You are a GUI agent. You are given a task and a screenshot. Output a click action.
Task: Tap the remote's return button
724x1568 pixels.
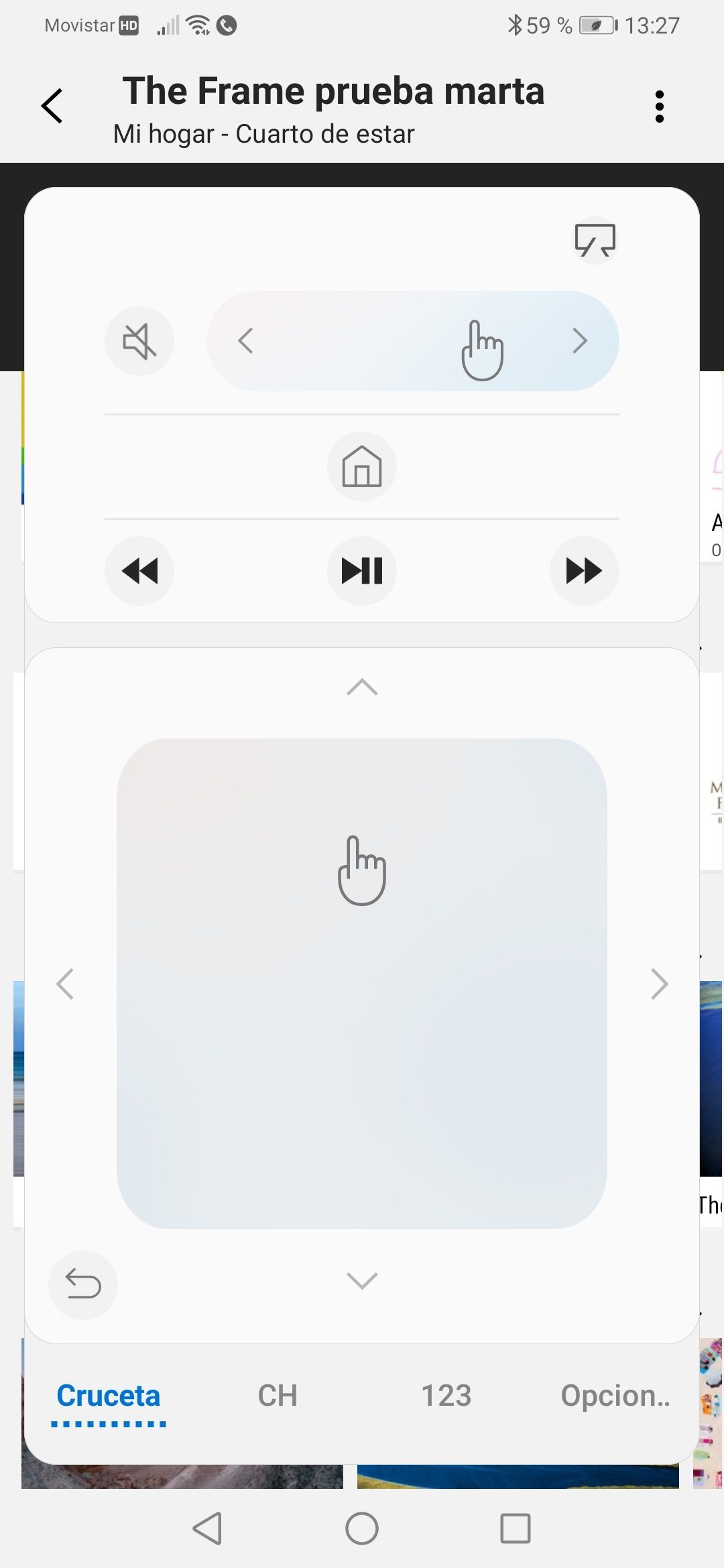pyautogui.click(x=83, y=1285)
